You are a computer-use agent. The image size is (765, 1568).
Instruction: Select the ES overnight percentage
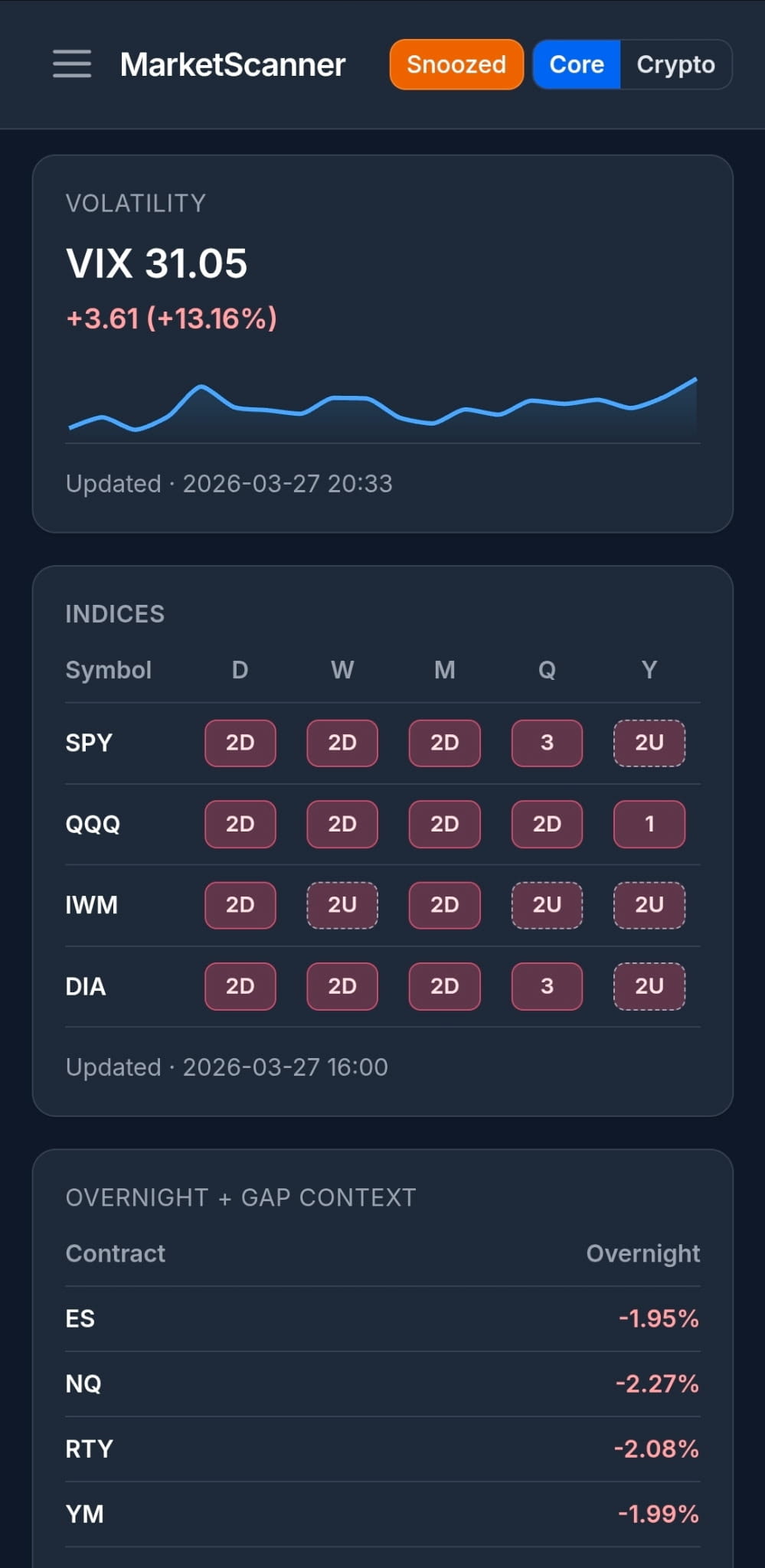(x=659, y=1318)
